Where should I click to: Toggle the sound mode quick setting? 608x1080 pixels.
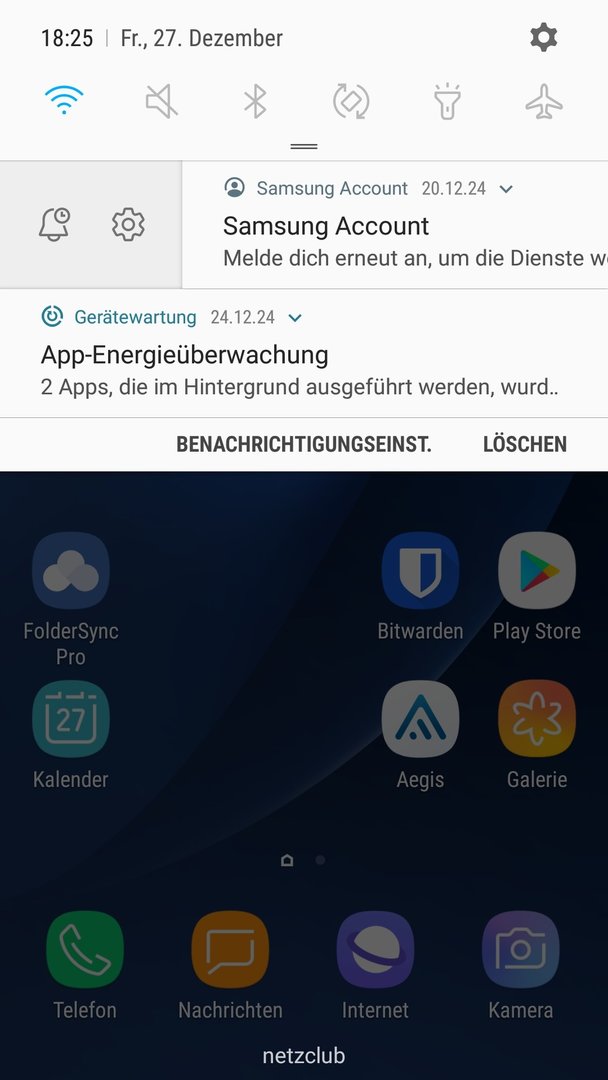[161, 101]
